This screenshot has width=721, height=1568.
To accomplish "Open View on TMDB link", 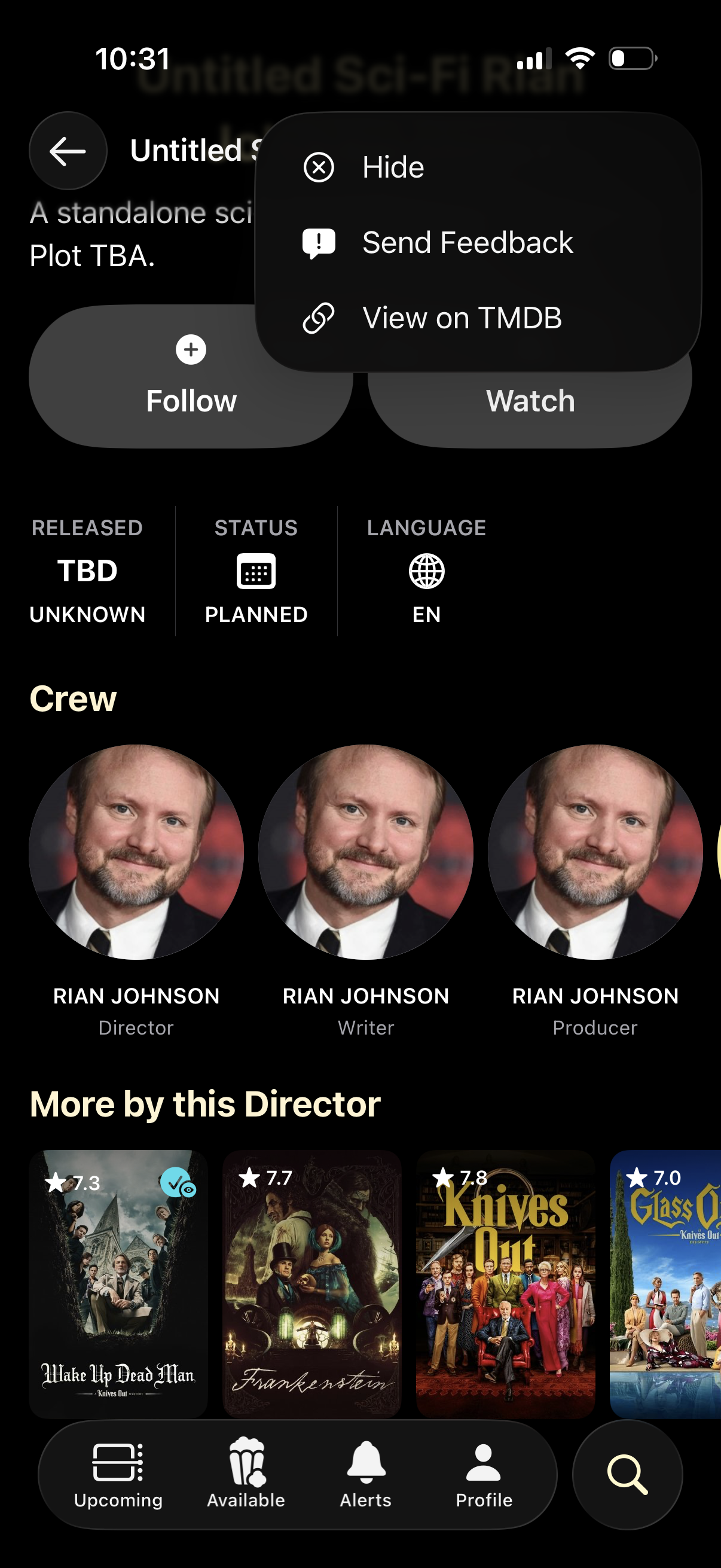I will [x=463, y=317].
